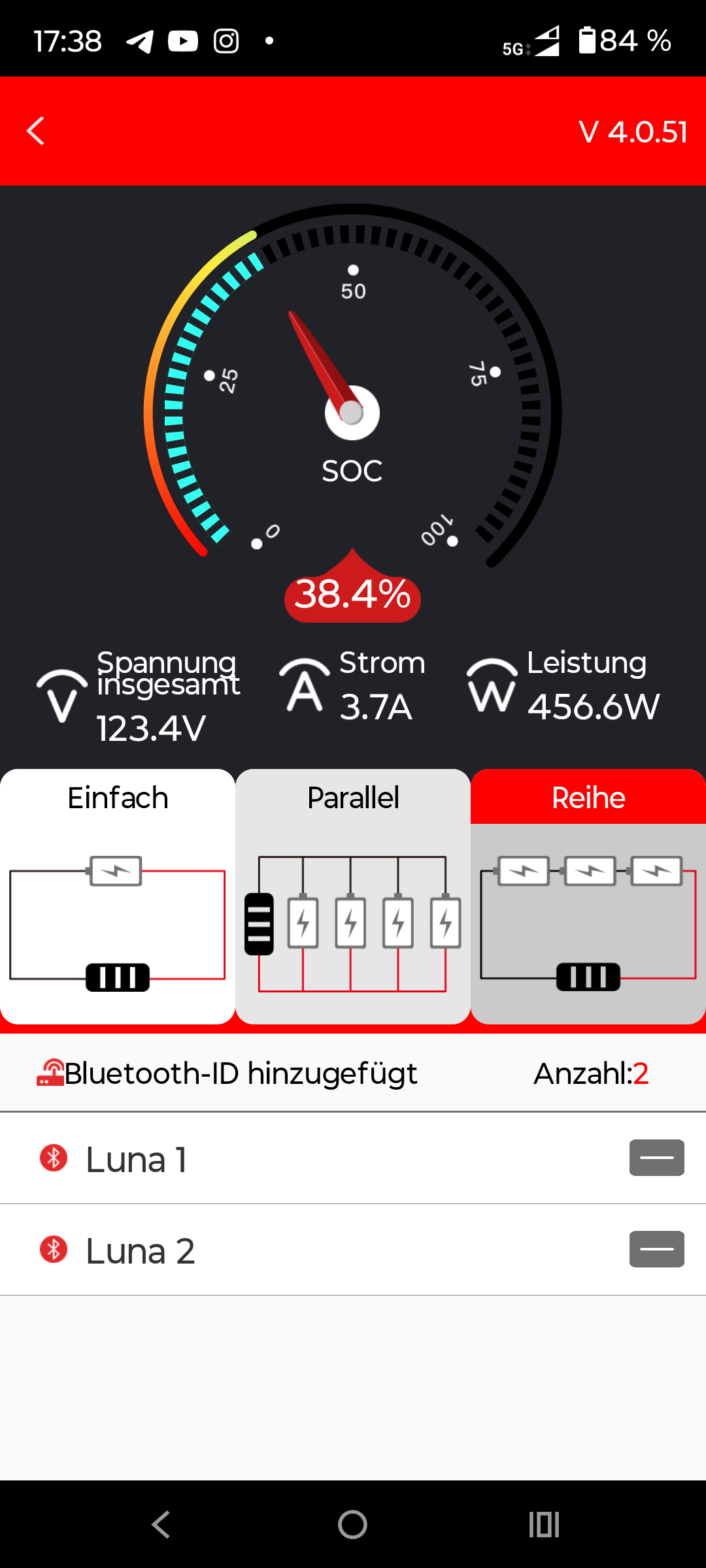Image resolution: width=706 pixels, height=1568 pixels.
Task: Open the Luna 2 battery entry
Action: pos(141,1250)
